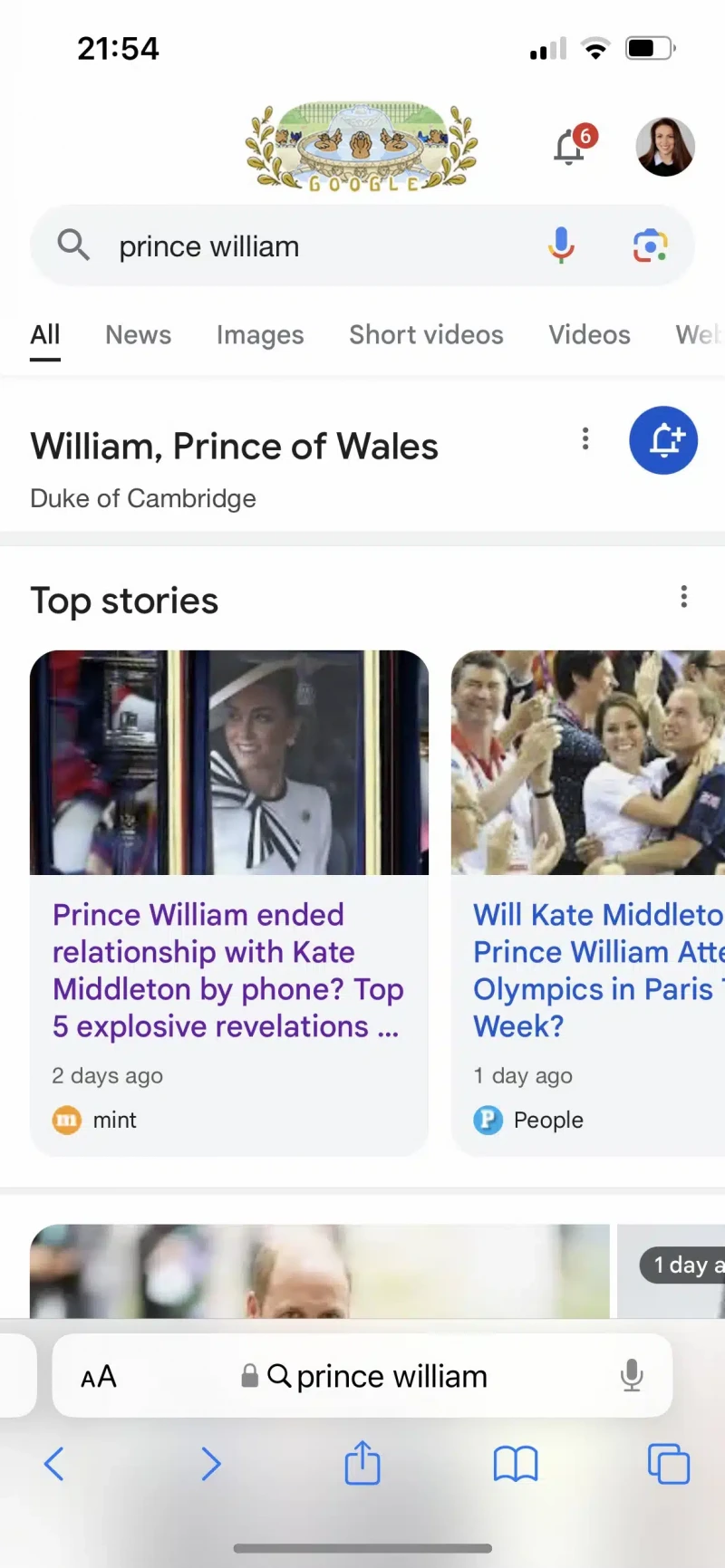Open options menu for William, Prince of Wales
Image resolution: width=725 pixels, height=1568 pixels.
tap(585, 439)
